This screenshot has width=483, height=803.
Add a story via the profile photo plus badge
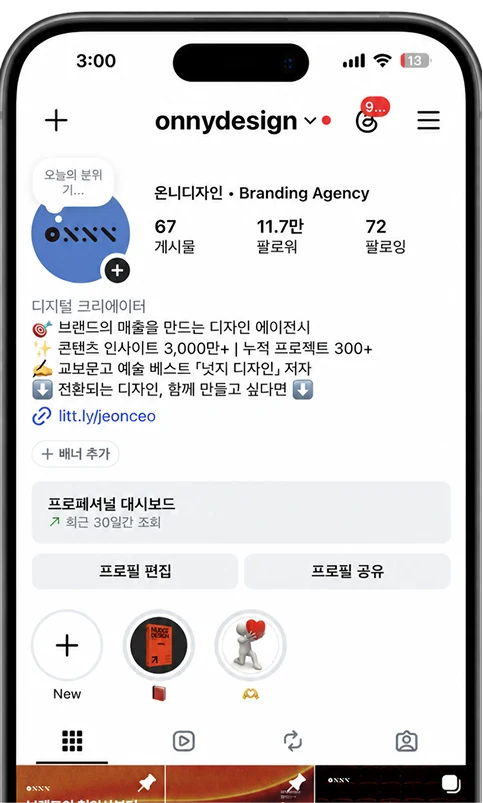point(118,270)
